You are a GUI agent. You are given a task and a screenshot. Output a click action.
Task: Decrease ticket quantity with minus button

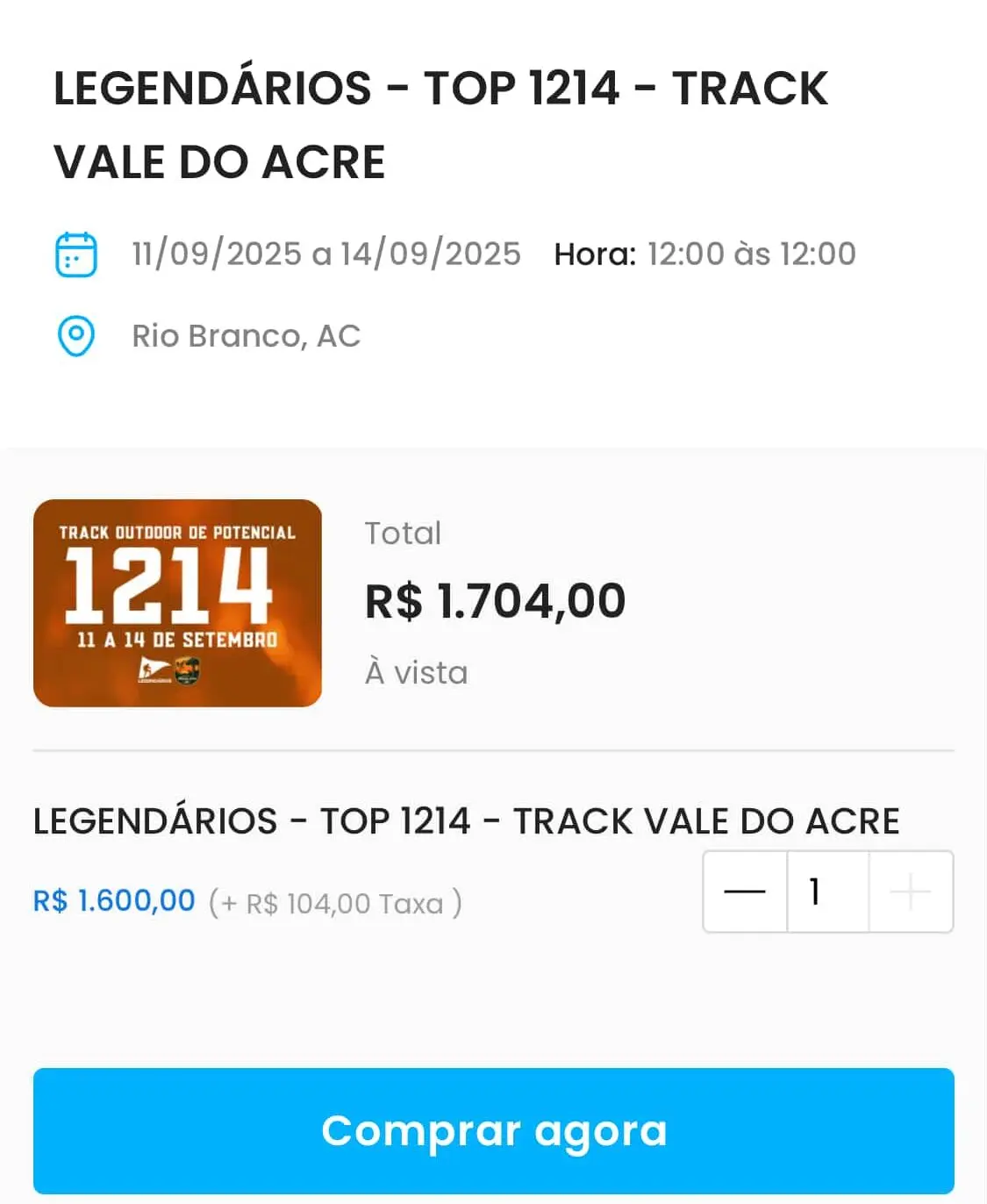[x=745, y=892]
